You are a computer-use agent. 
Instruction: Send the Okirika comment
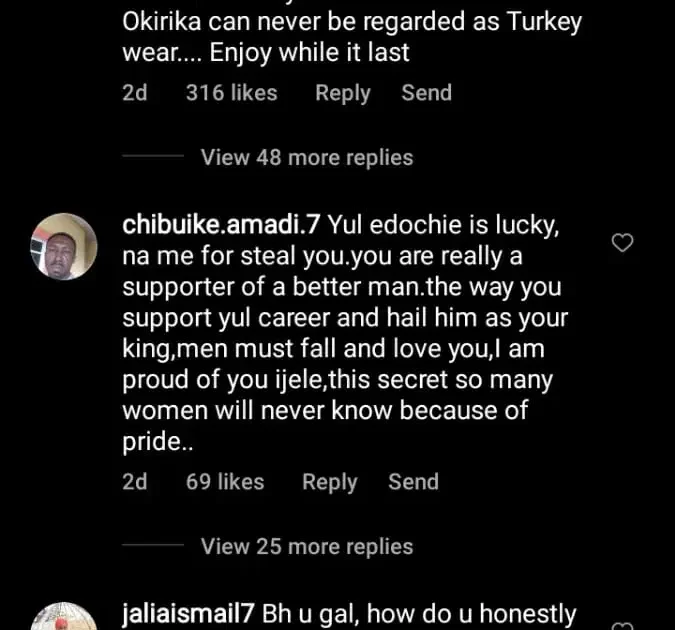426,93
